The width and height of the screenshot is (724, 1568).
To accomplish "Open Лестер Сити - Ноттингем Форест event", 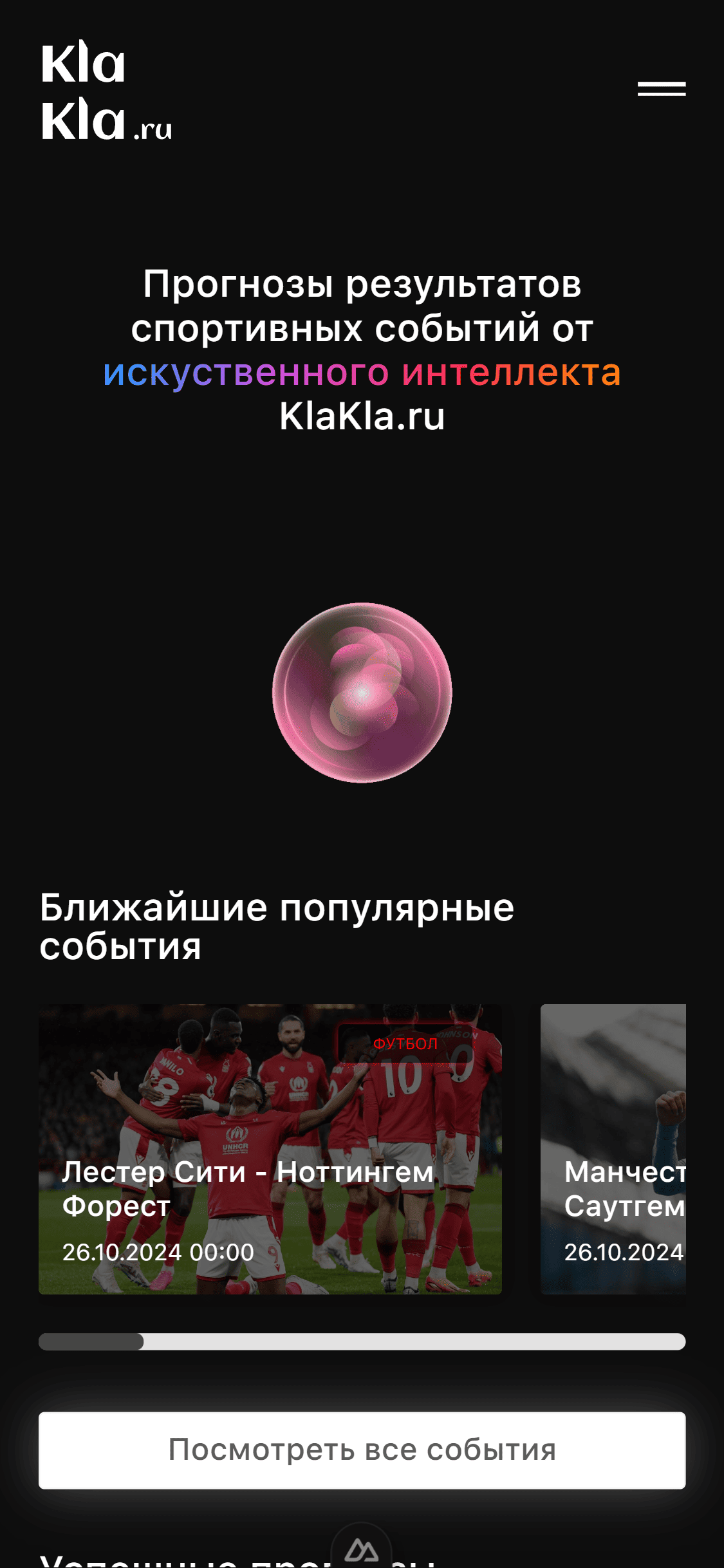I will tap(270, 1148).
